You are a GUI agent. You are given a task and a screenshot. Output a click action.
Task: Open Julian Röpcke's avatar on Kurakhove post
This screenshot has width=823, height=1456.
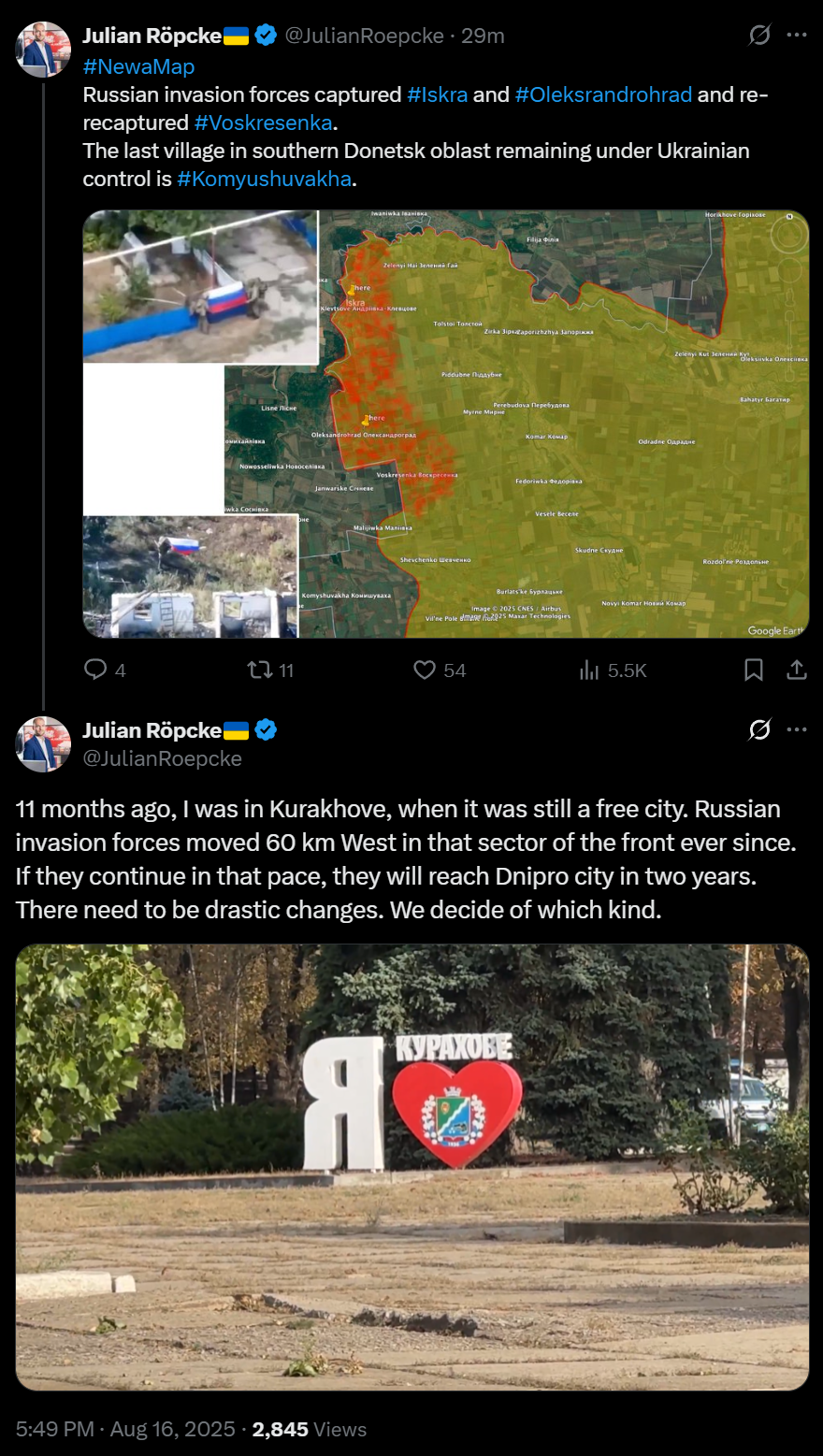(x=43, y=743)
